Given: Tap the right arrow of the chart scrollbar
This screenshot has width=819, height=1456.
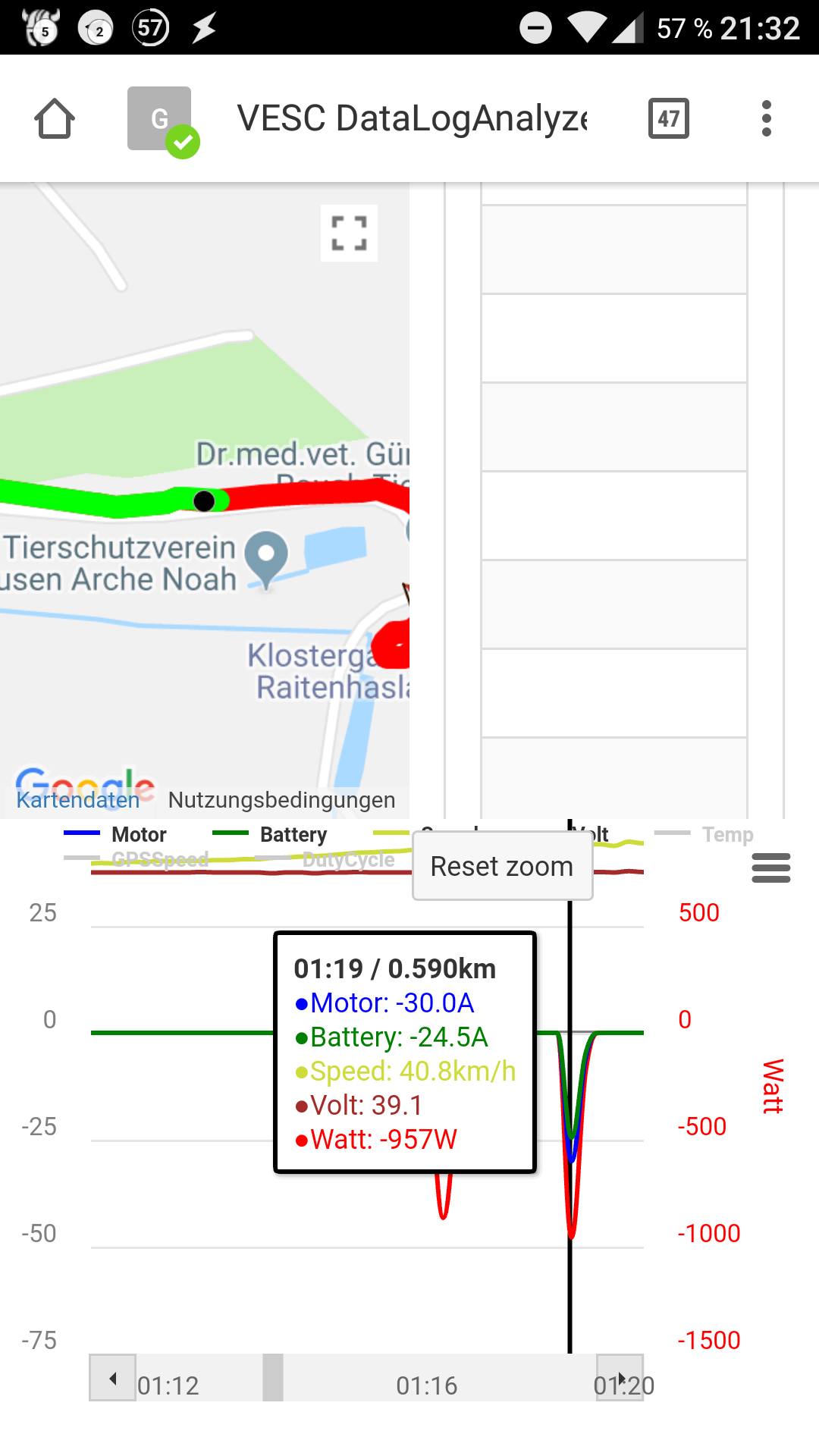Looking at the screenshot, I should click(620, 1378).
